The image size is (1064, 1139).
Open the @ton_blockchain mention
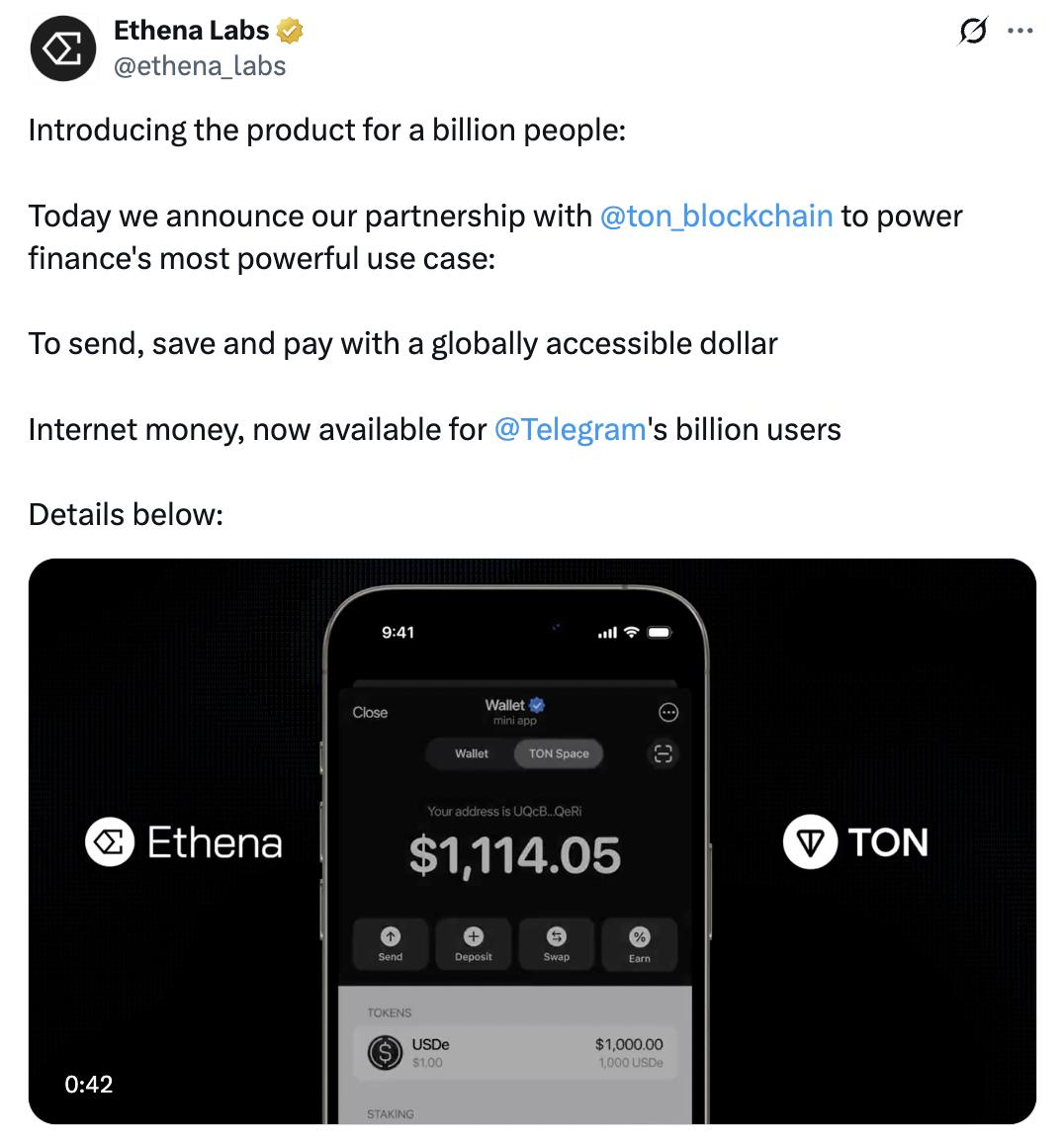716,216
